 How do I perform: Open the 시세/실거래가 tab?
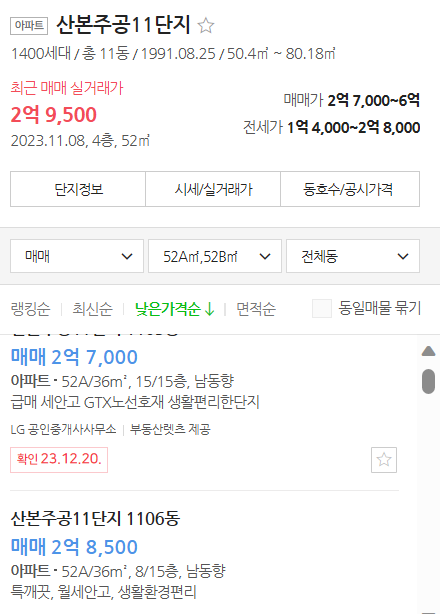[x=213, y=189]
